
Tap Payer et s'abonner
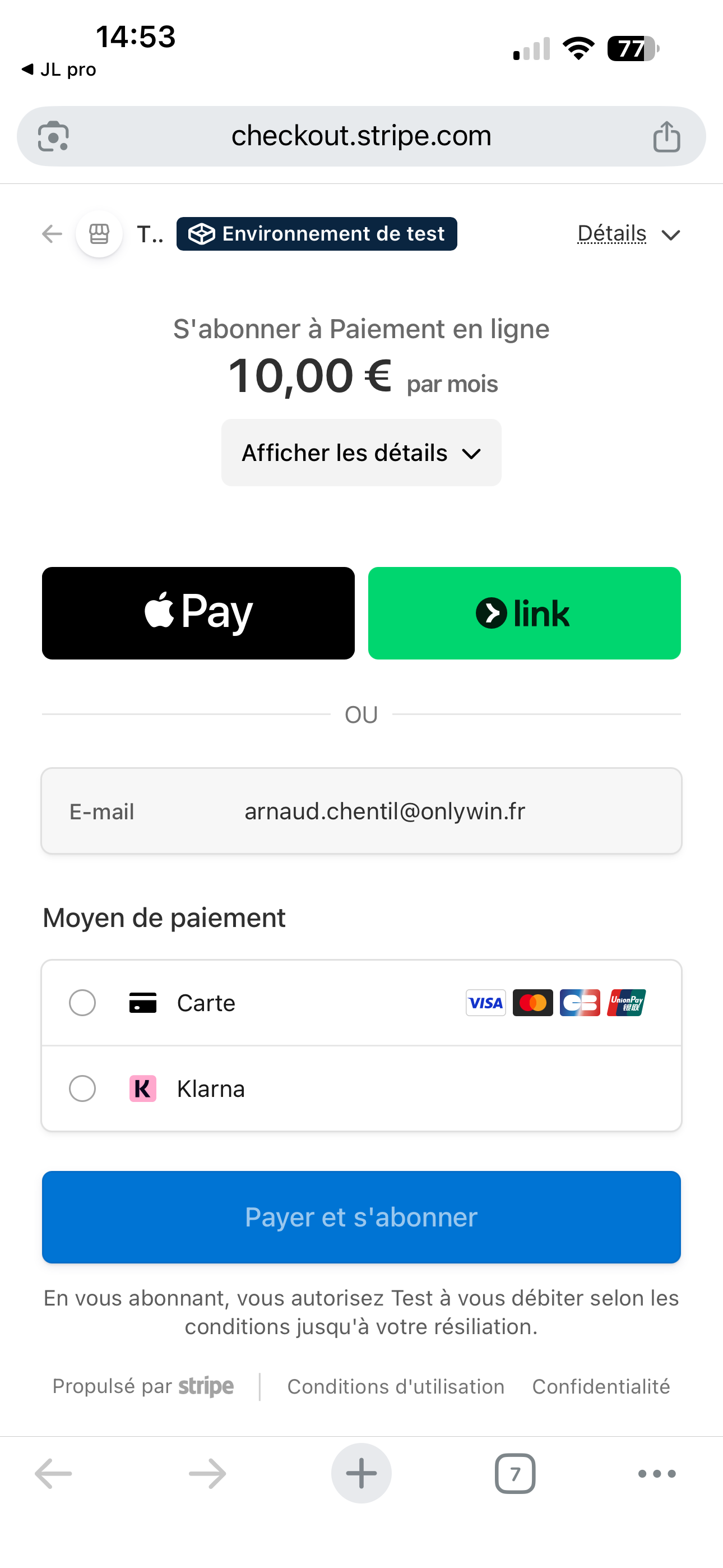361,1217
